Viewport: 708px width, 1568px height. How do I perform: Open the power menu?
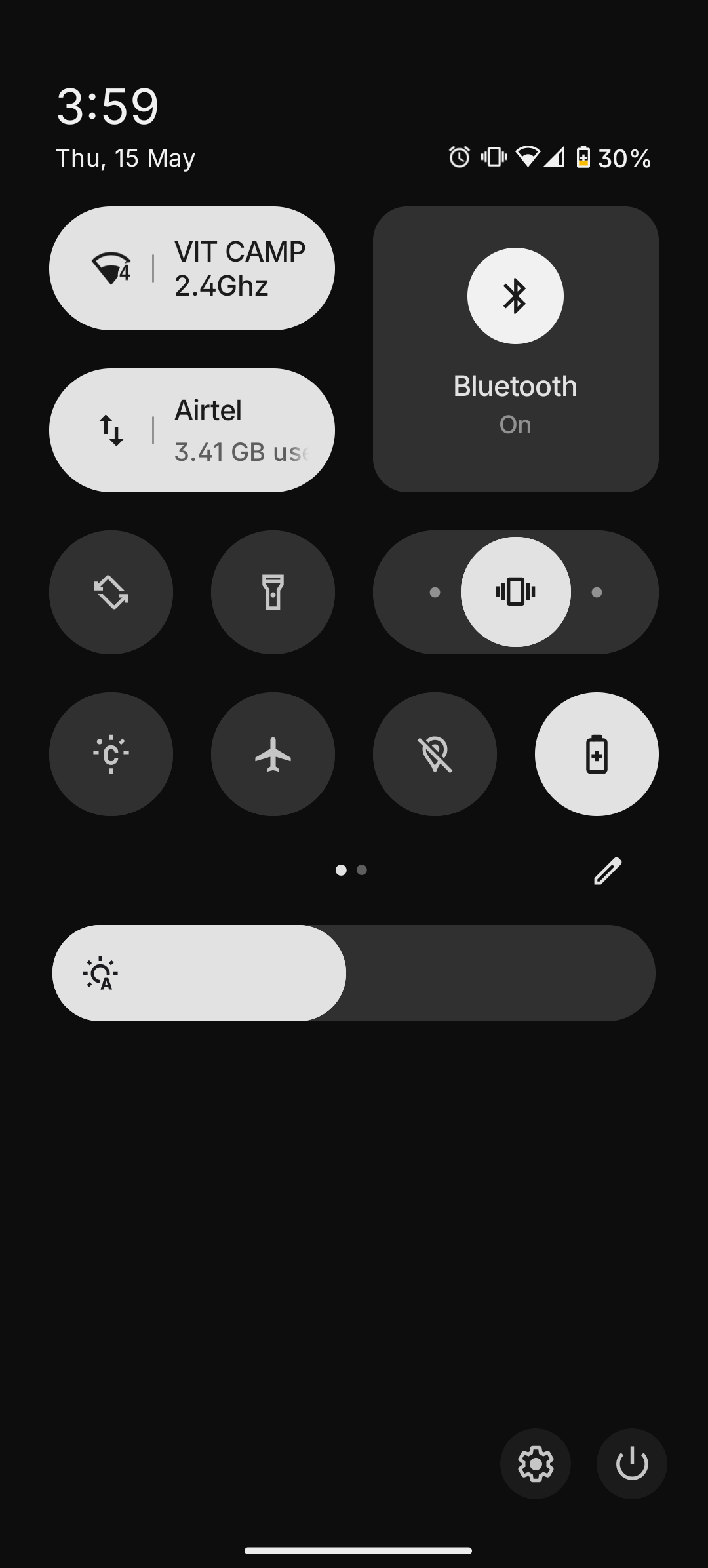[631, 1464]
